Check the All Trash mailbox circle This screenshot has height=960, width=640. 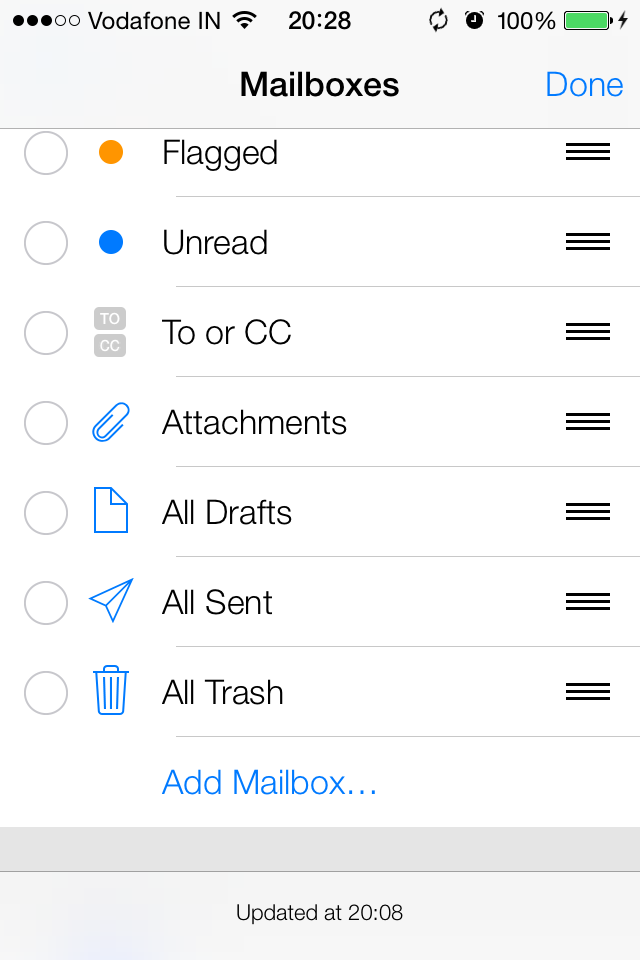[46, 693]
